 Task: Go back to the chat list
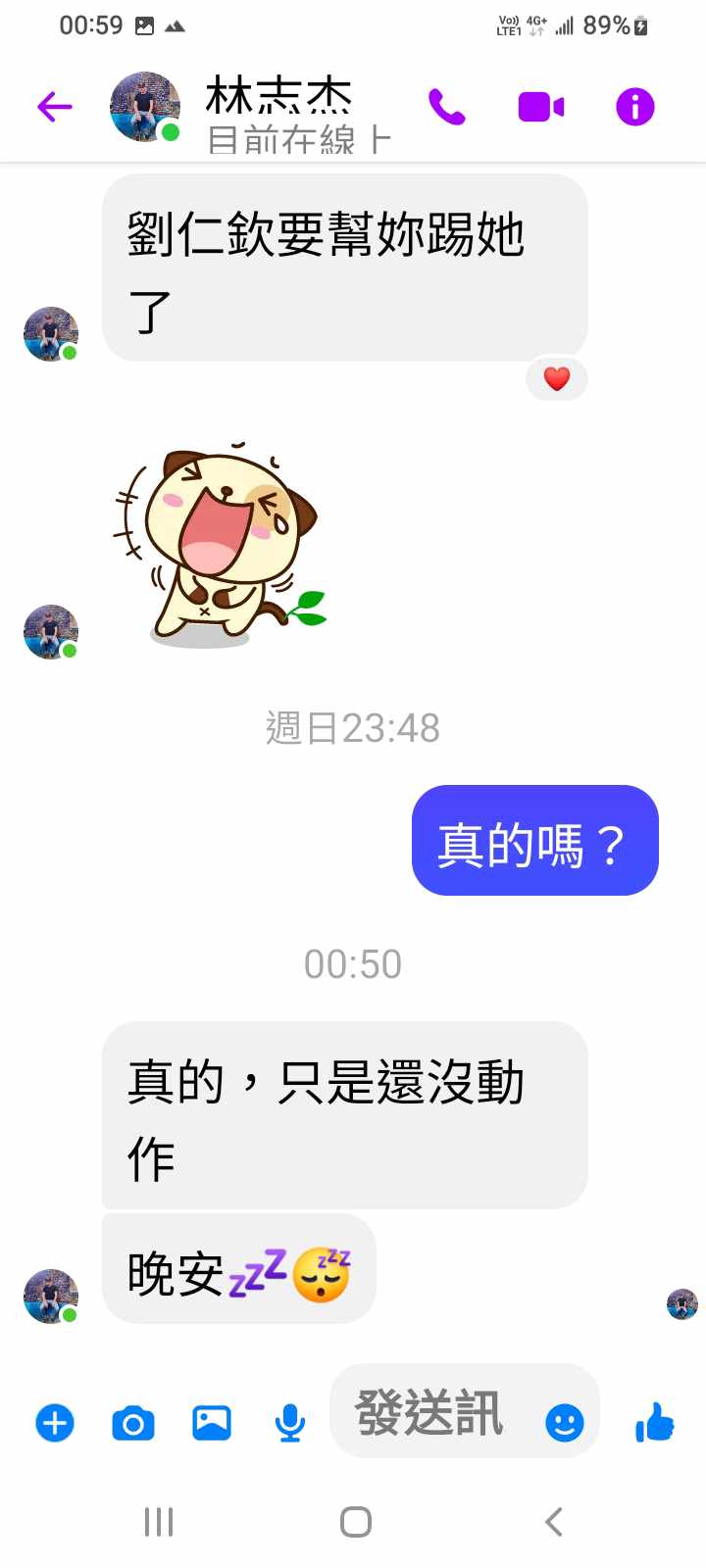pyautogui.click(x=55, y=106)
